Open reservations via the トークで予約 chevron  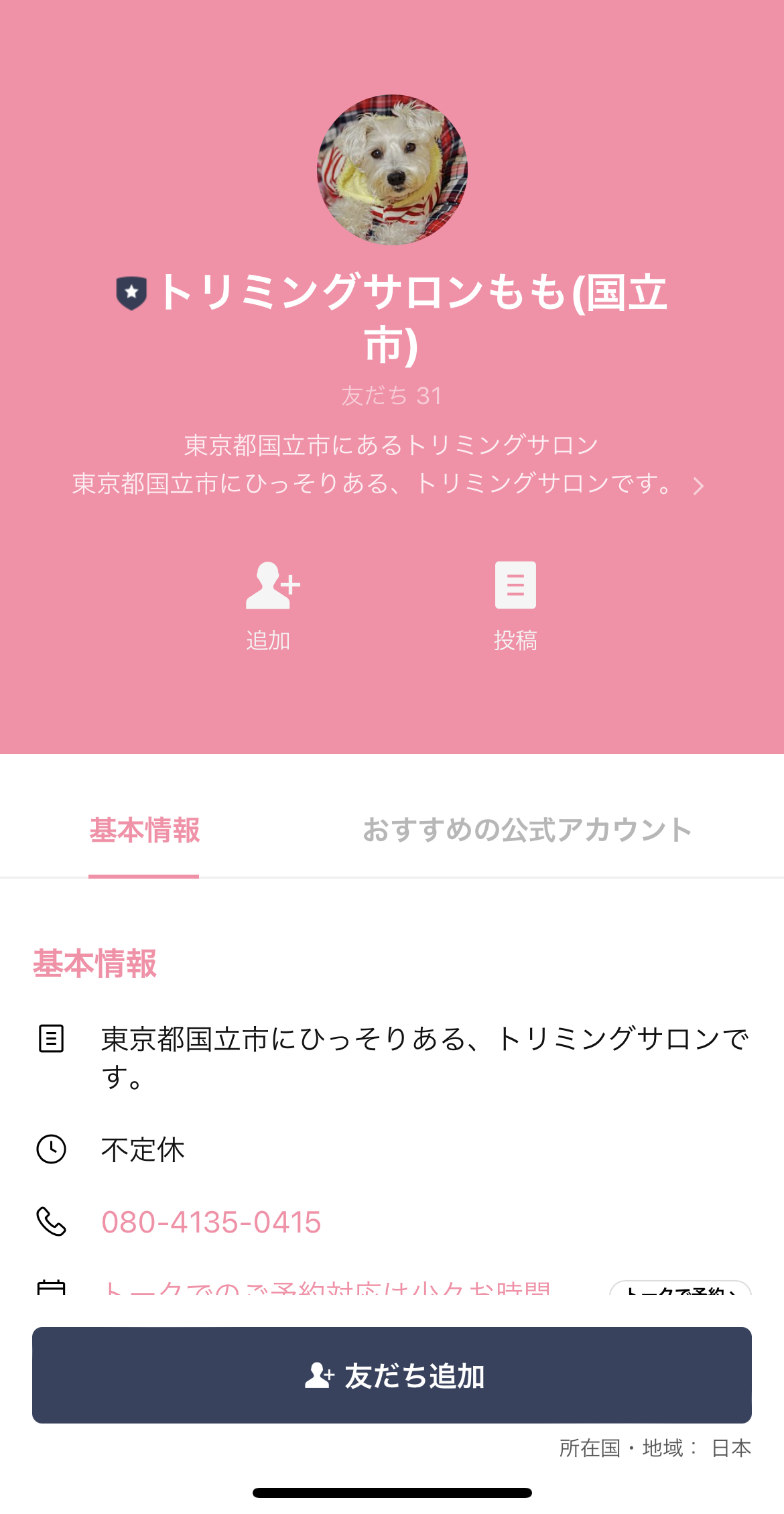tap(733, 1292)
